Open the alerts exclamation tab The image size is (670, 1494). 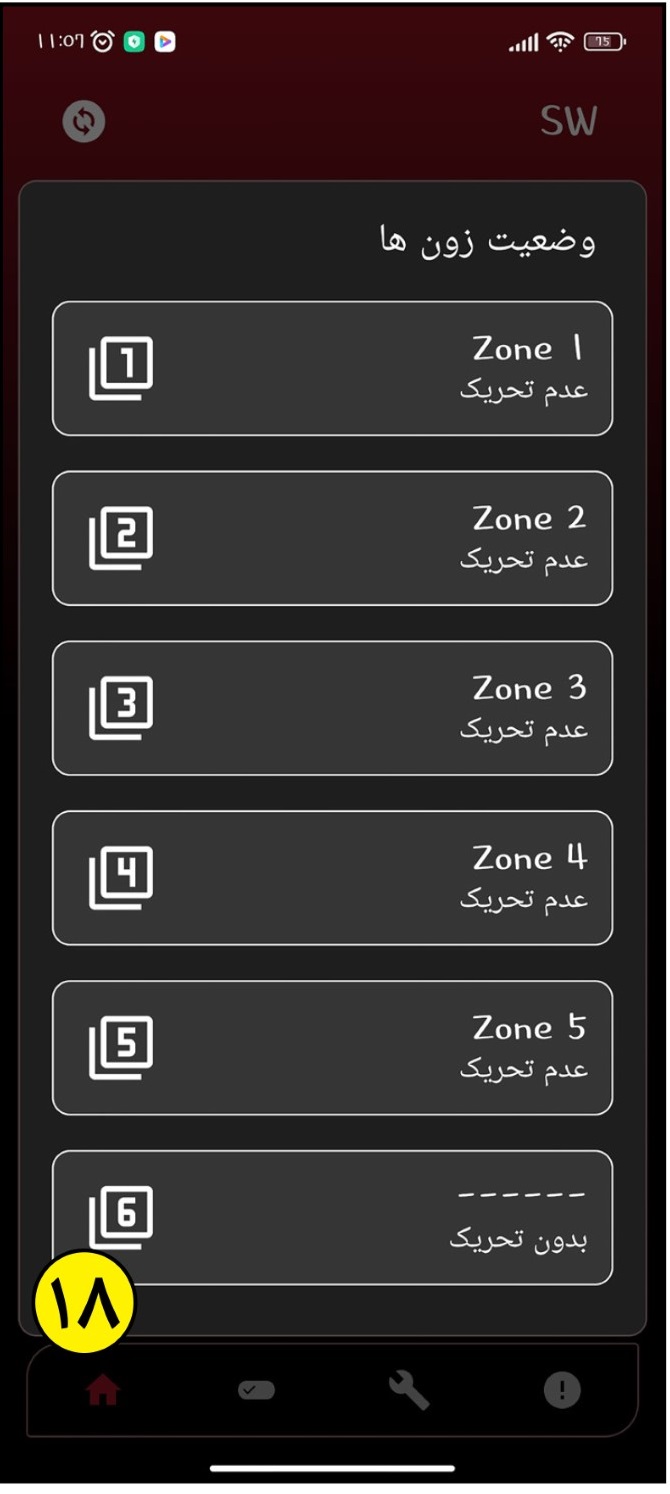pyautogui.click(x=562, y=1390)
